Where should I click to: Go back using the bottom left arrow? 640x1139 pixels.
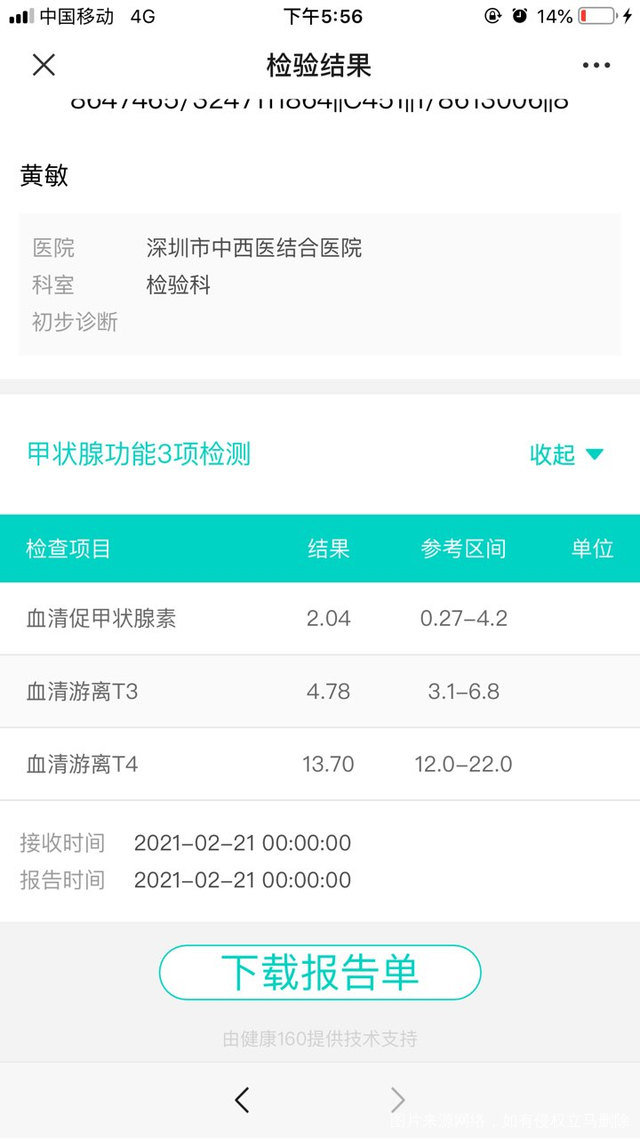(241, 1100)
